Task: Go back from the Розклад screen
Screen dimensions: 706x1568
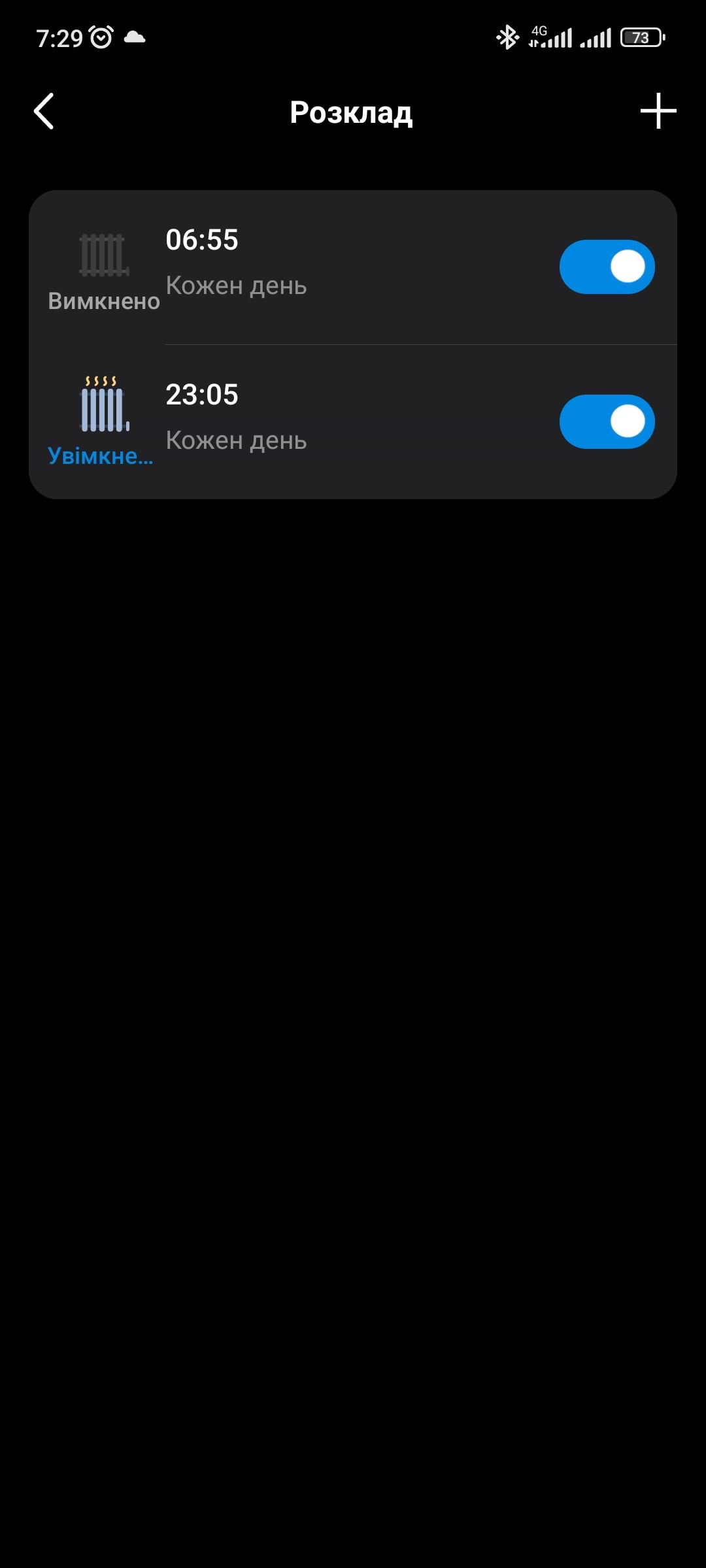Action: pos(44,111)
